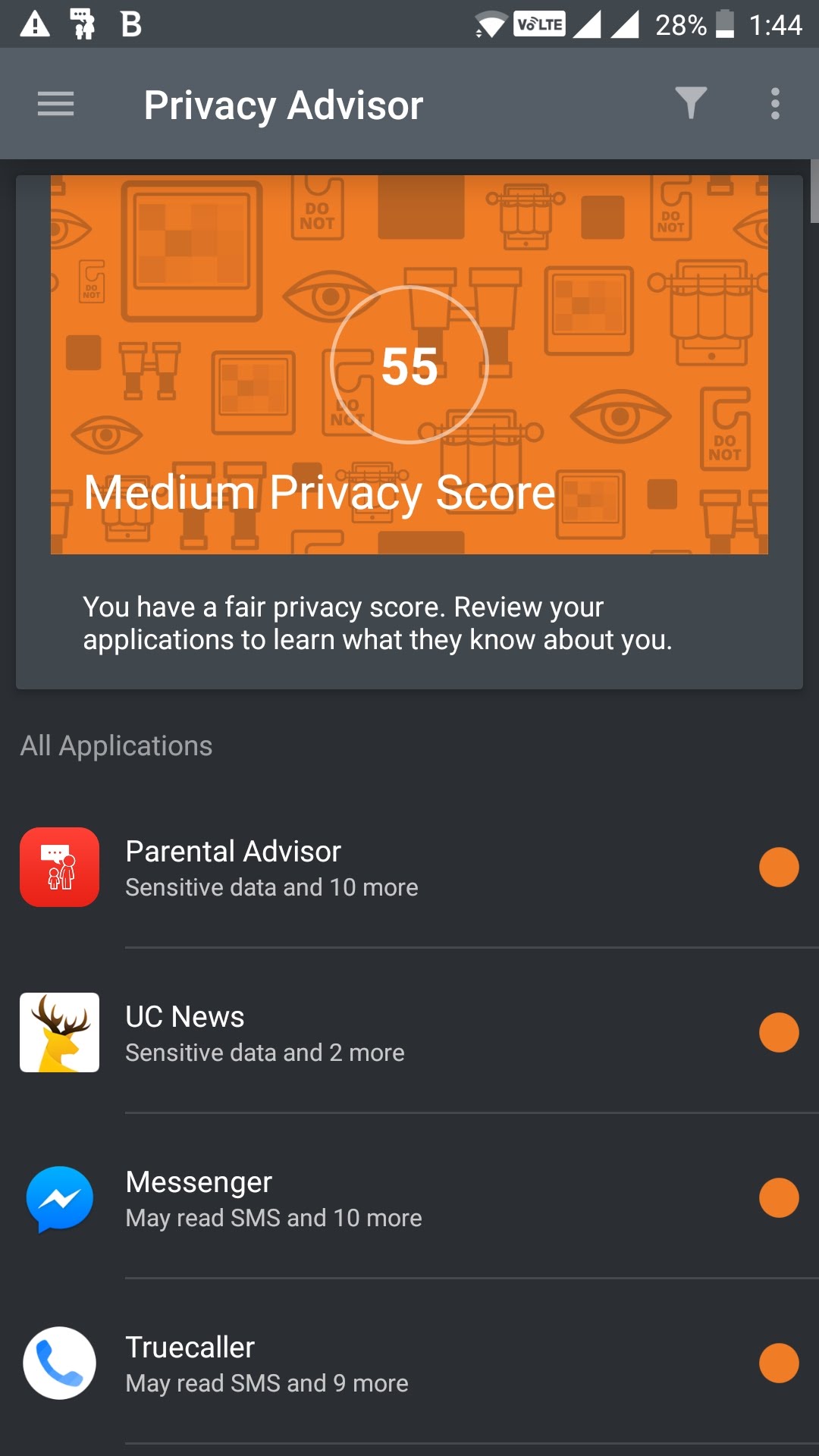
Task: Open the filter options
Action: tap(691, 104)
